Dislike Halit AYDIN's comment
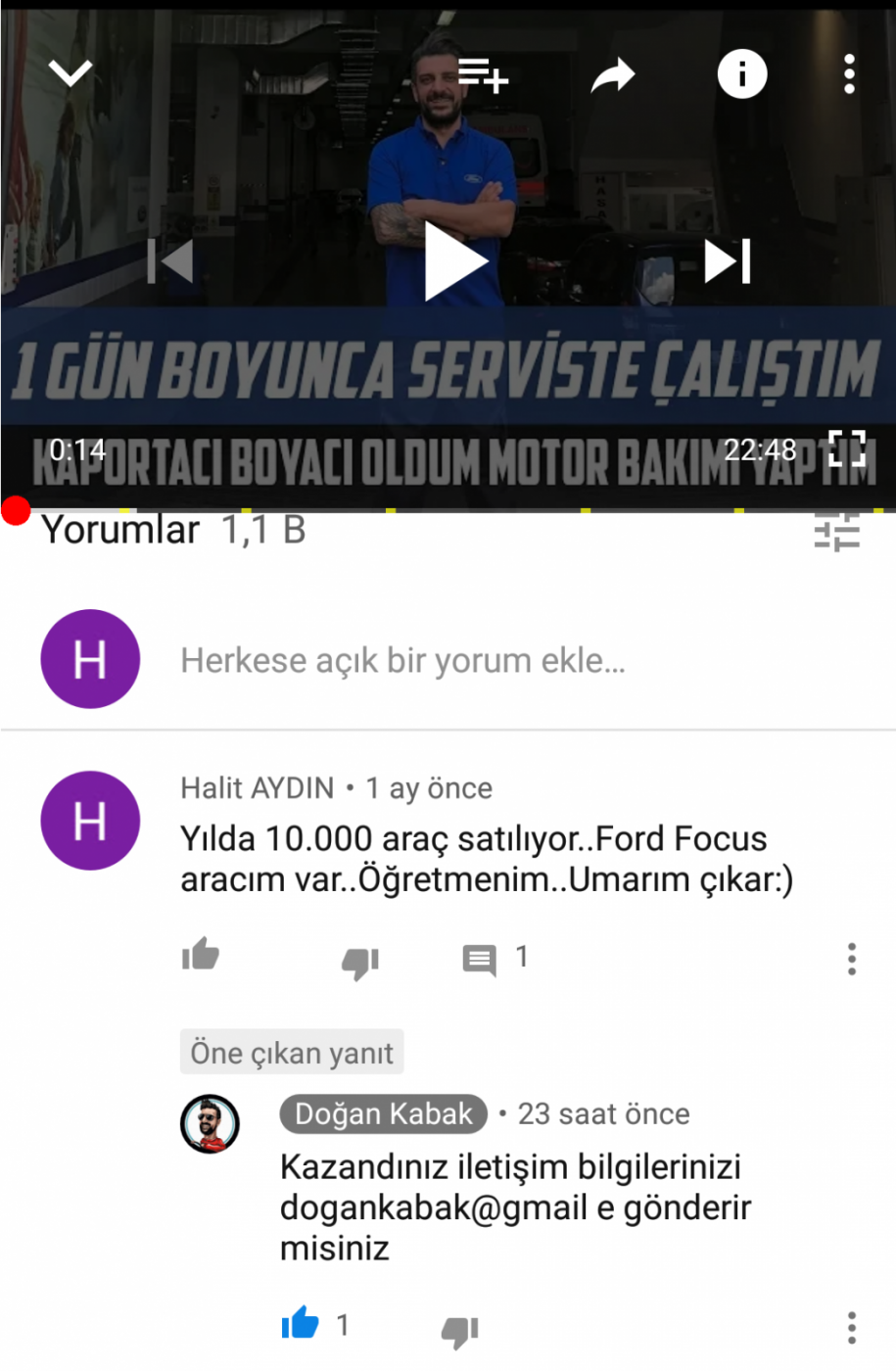This screenshot has height=1371, width=896. point(359,962)
